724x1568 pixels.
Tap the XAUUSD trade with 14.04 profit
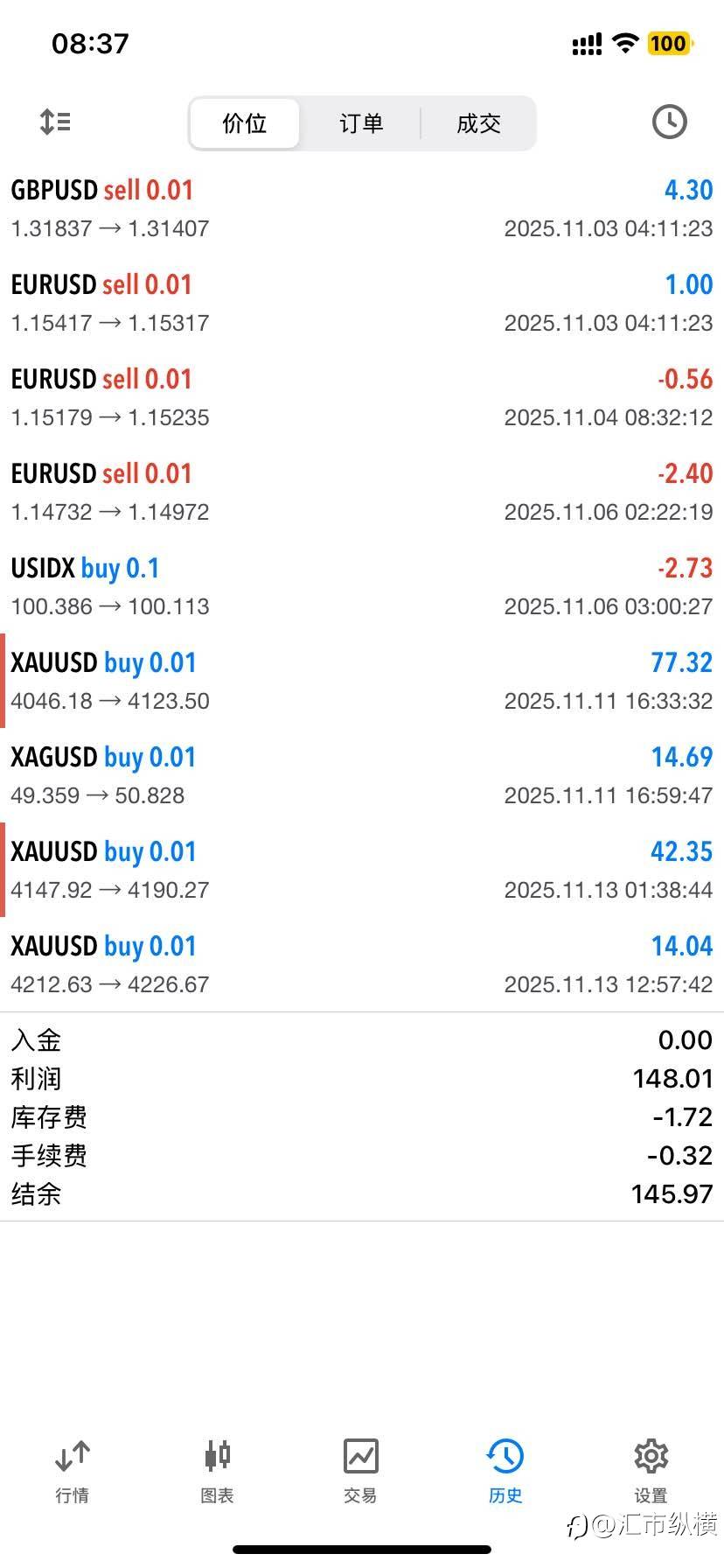pos(362,964)
